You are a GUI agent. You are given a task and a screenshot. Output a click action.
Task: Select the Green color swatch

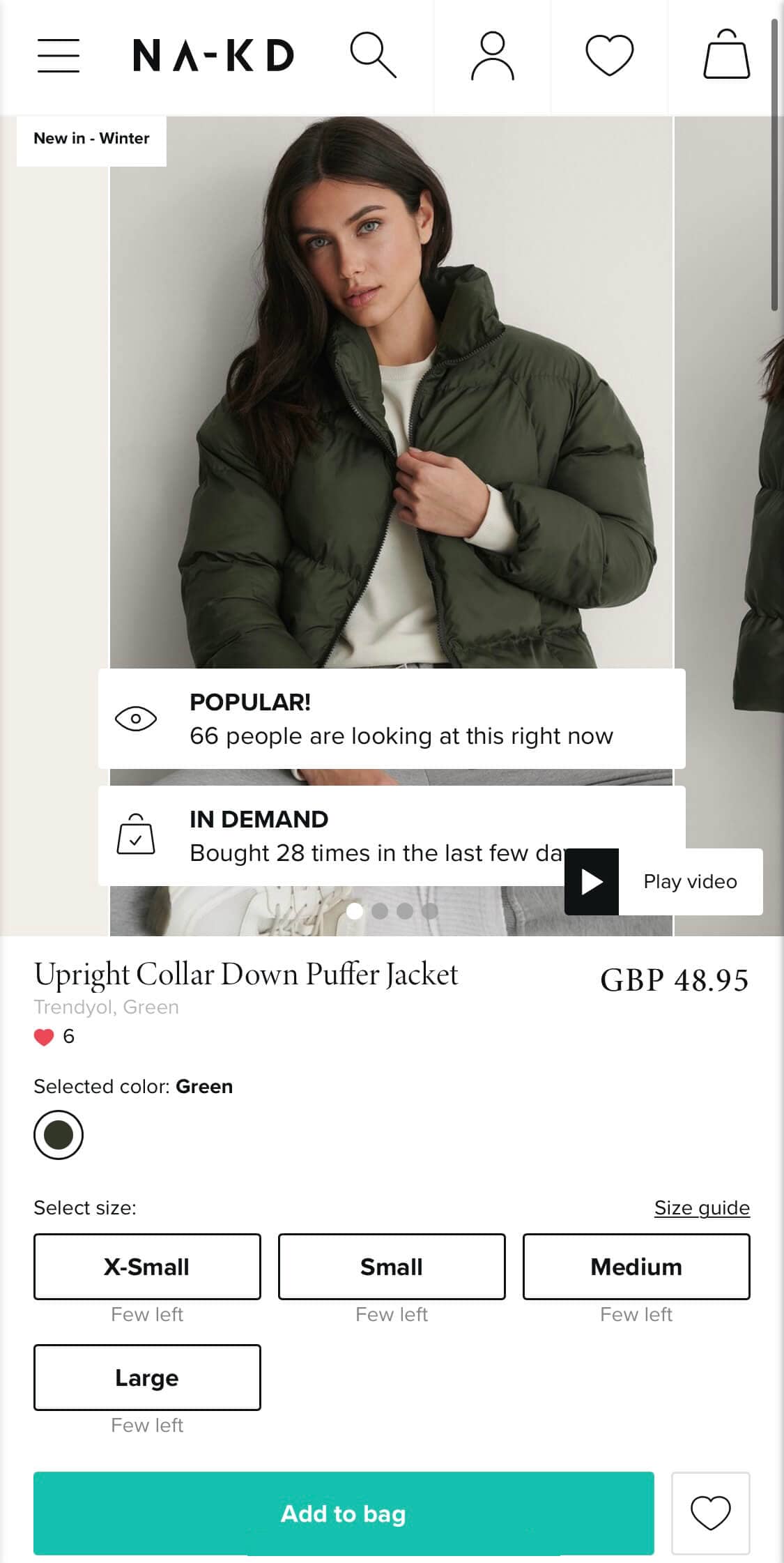click(x=59, y=1135)
